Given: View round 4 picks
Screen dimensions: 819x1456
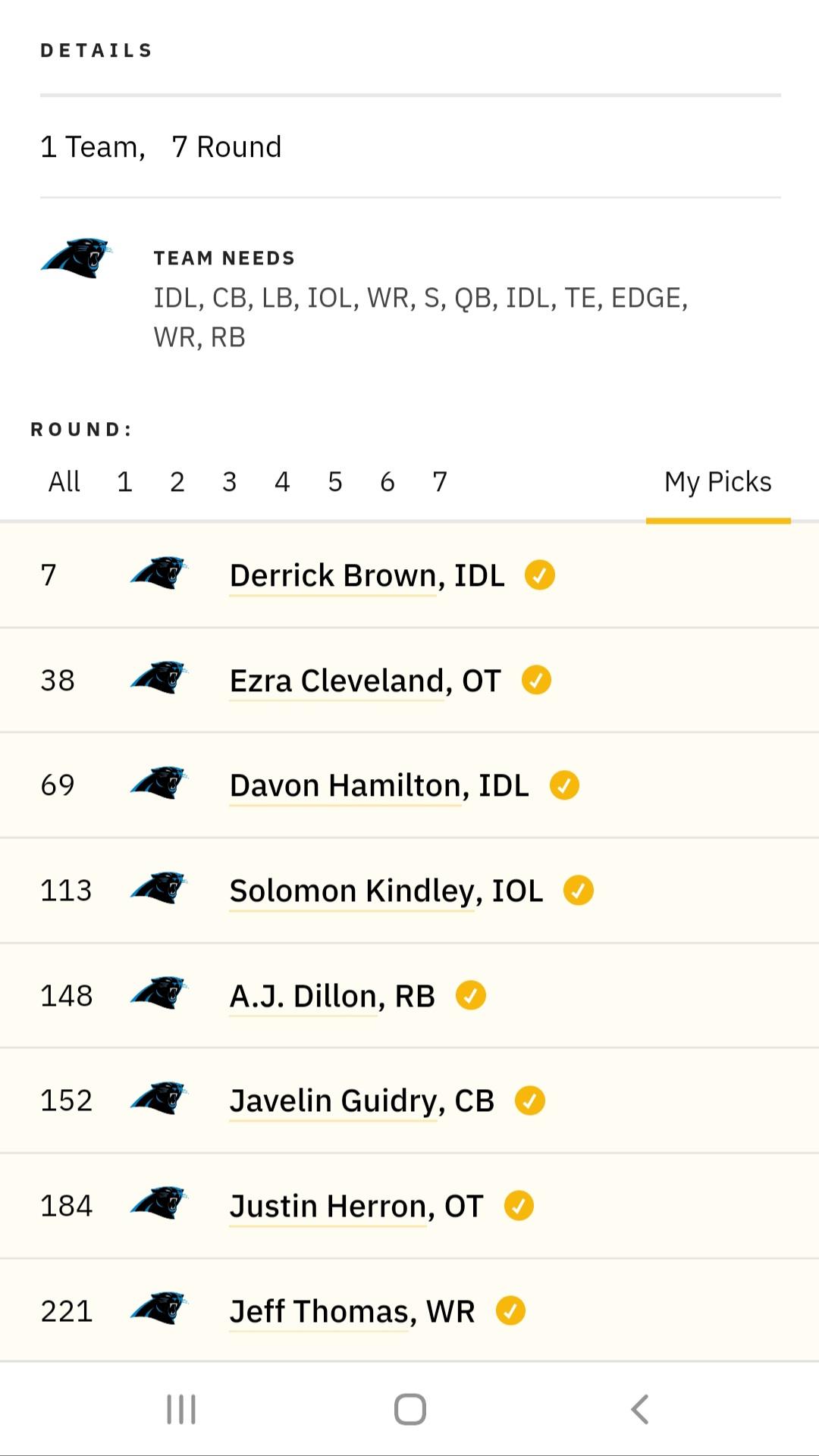Looking at the screenshot, I should click(282, 482).
